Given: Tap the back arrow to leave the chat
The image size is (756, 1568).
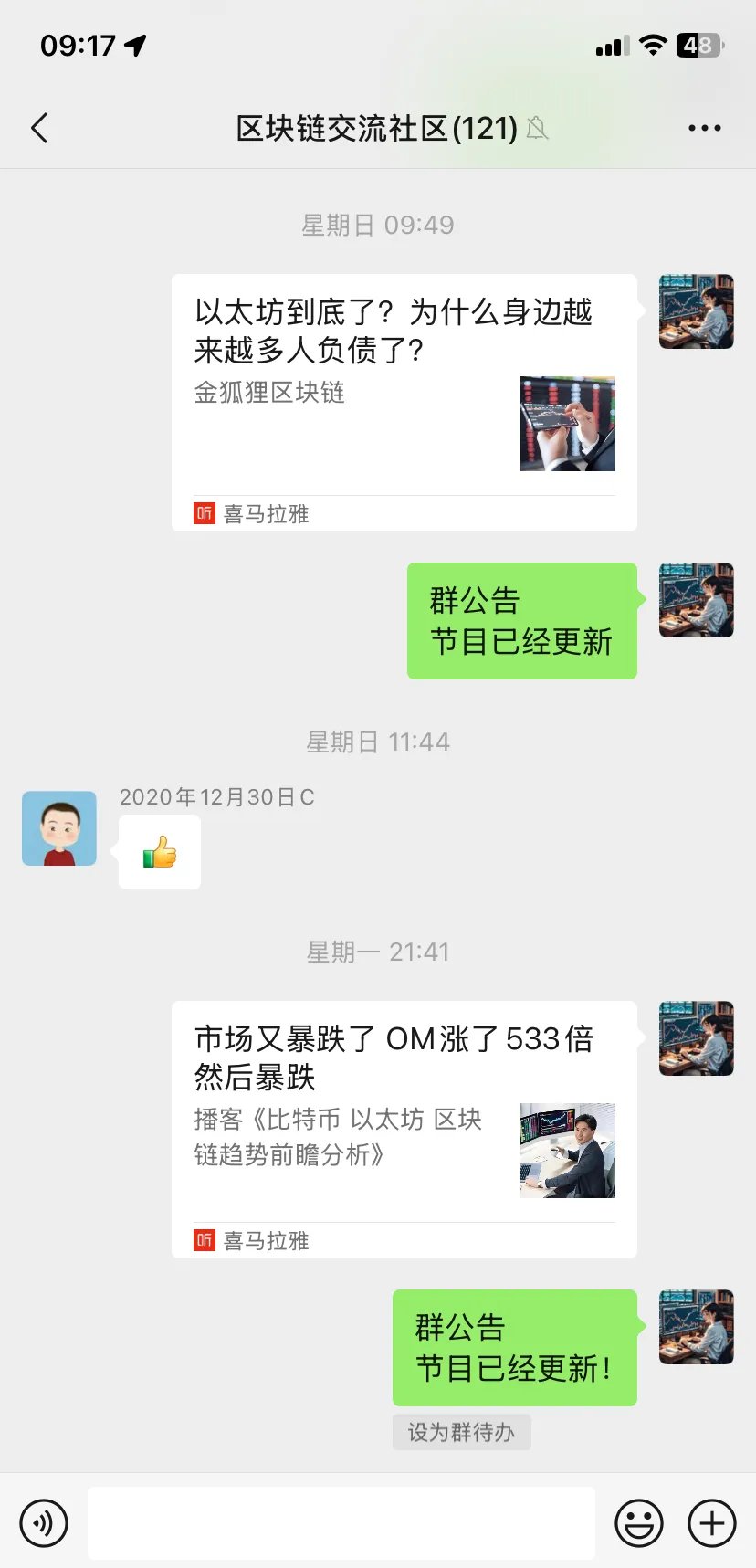Looking at the screenshot, I should (x=39, y=129).
